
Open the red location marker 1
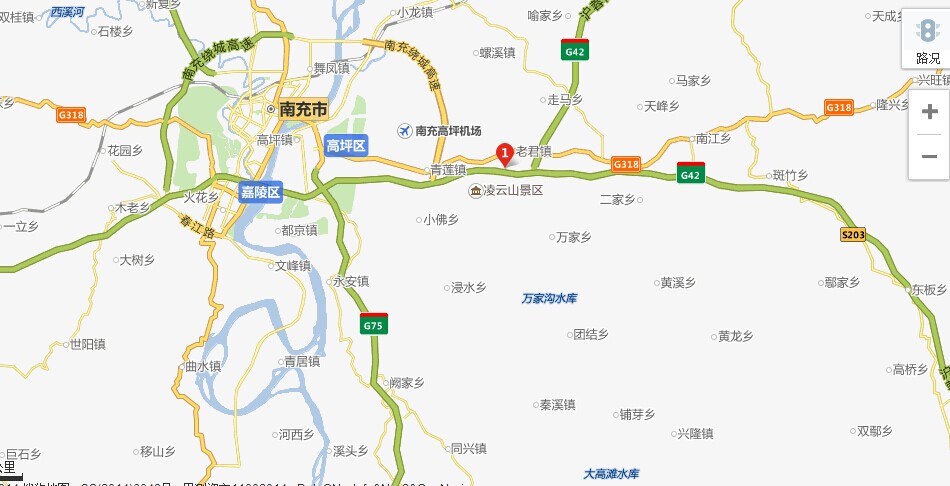point(505,153)
